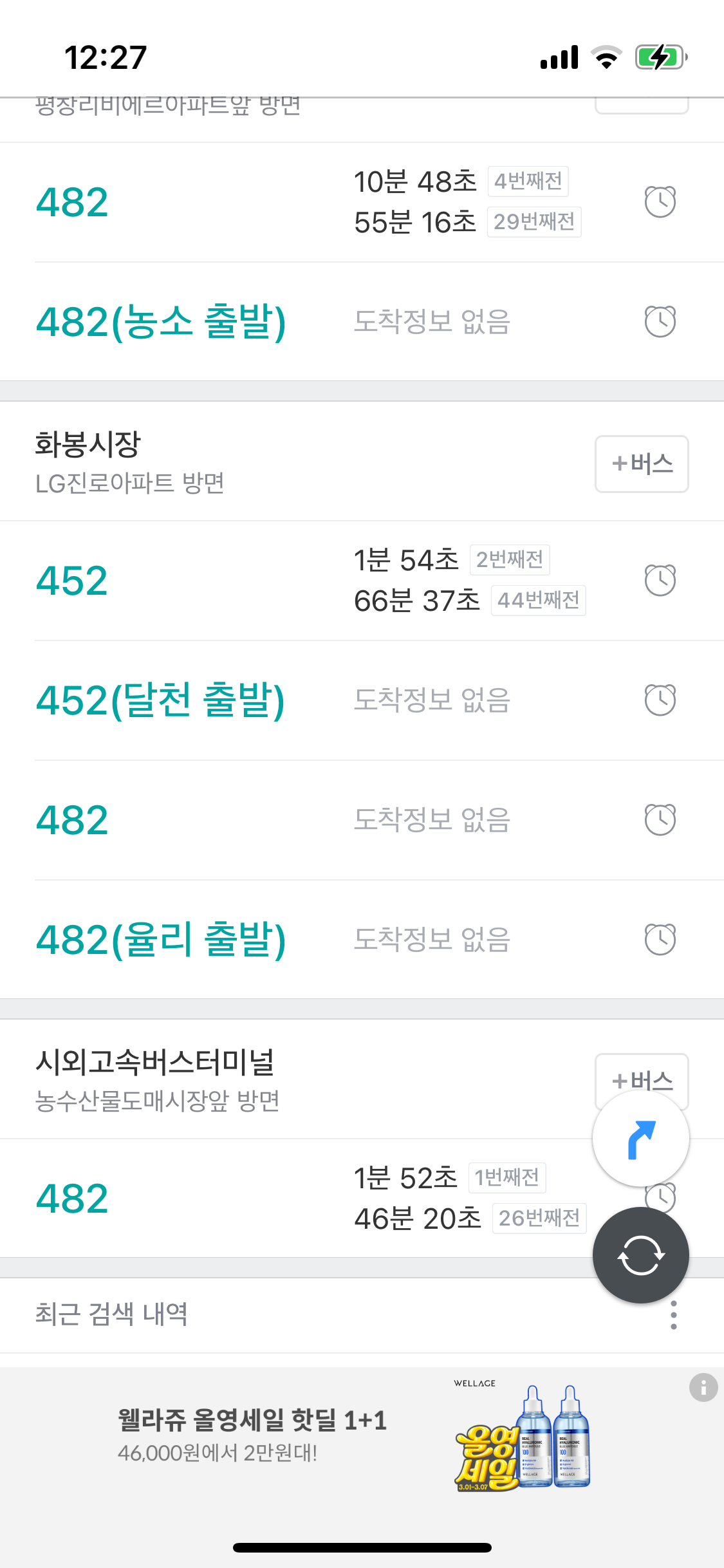Set an arrival alarm for bus 482(율리 출발)
The height and width of the screenshot is (1568, 724).
coord(660,939)
